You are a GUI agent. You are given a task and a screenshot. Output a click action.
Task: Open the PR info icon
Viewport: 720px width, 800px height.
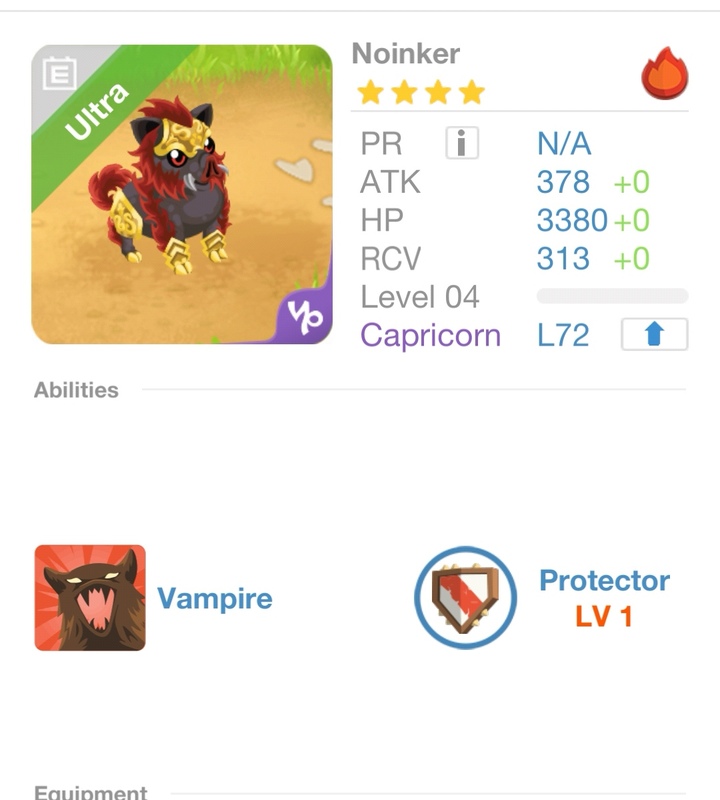pyautogui.click(x=461, y=144)
